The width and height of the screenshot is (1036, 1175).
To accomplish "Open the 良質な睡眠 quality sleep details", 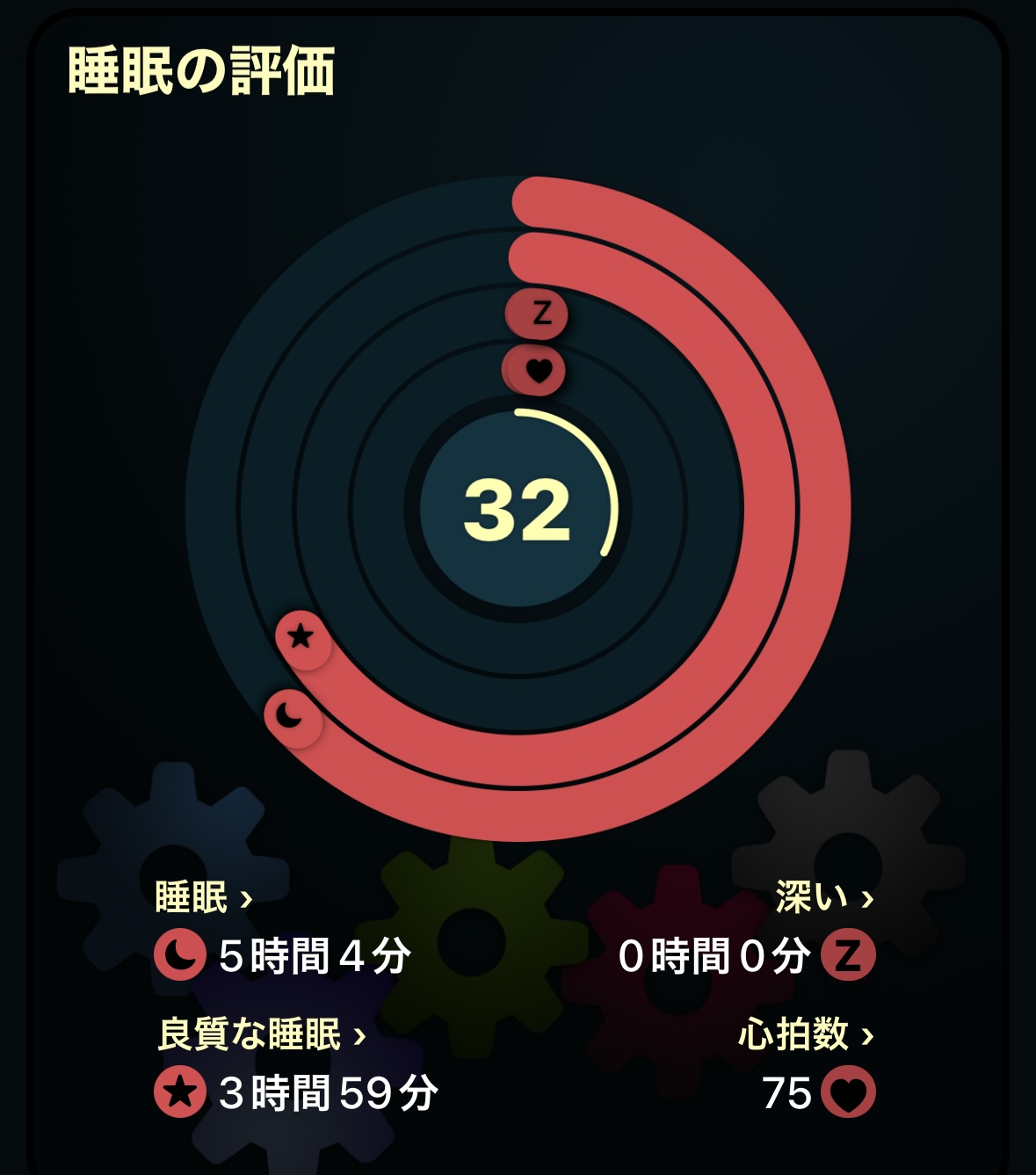I will pos(261,1034).
